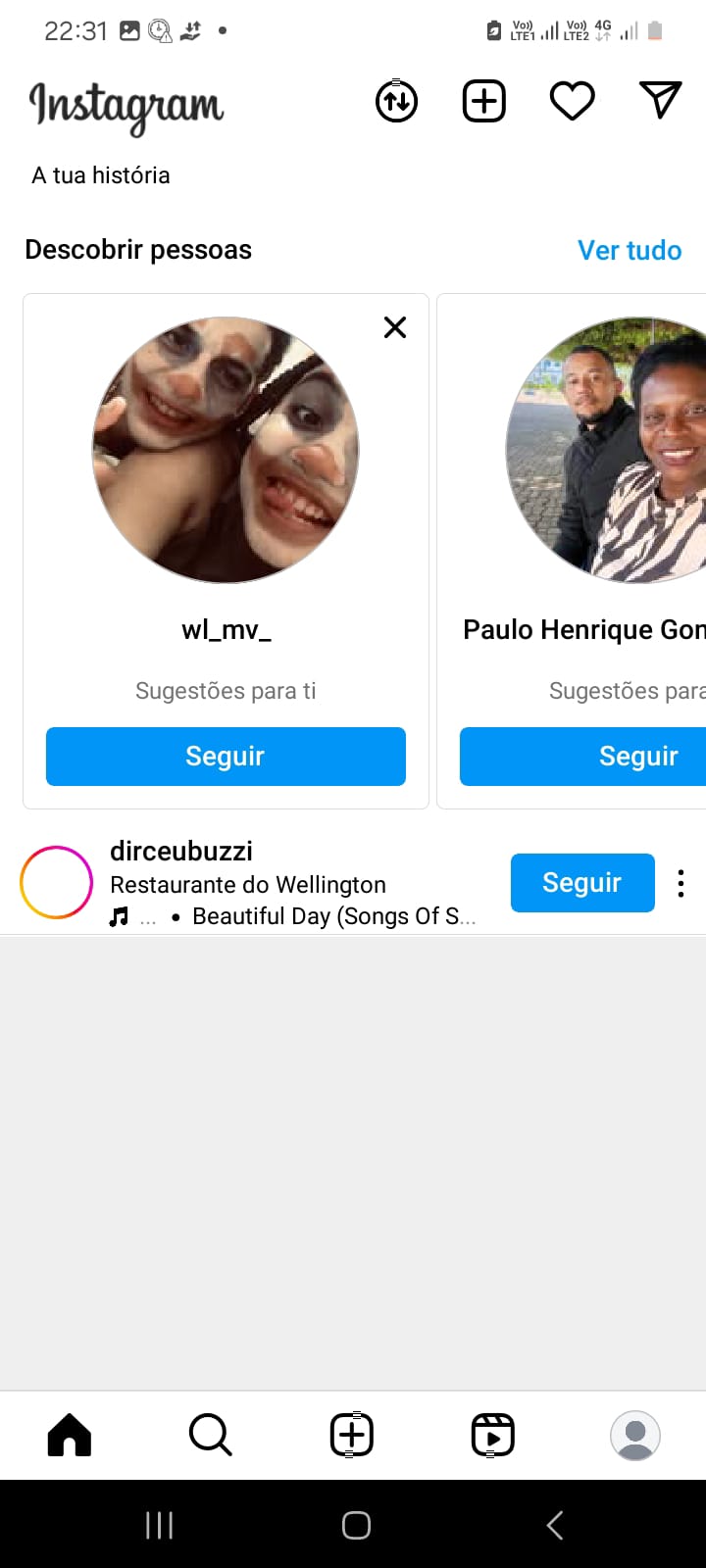The width and height of the screenshot is (706, 1568).
Task: Tap the system back button
Action: [x=554, y=1525]
